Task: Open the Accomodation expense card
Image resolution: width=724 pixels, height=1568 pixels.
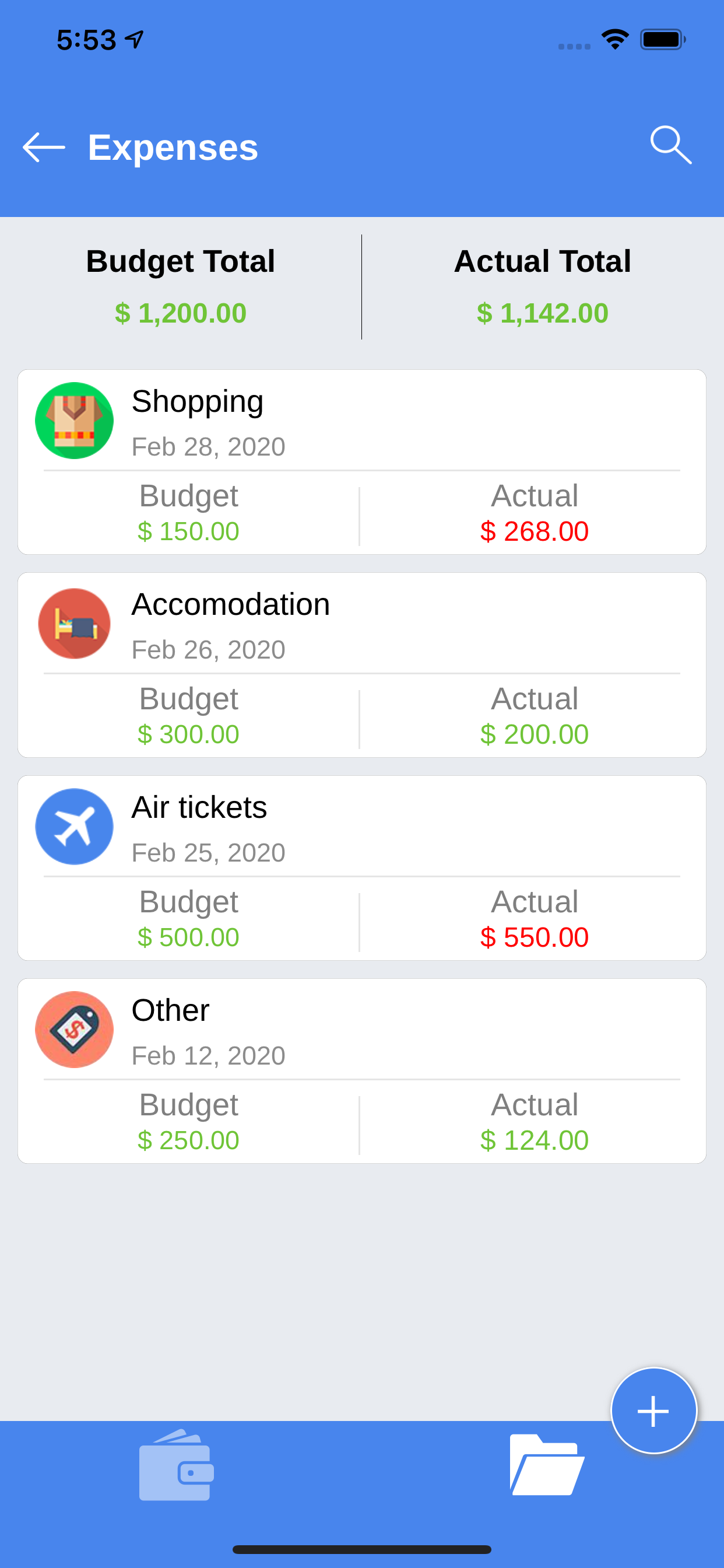Action: (x=362, y=664)
